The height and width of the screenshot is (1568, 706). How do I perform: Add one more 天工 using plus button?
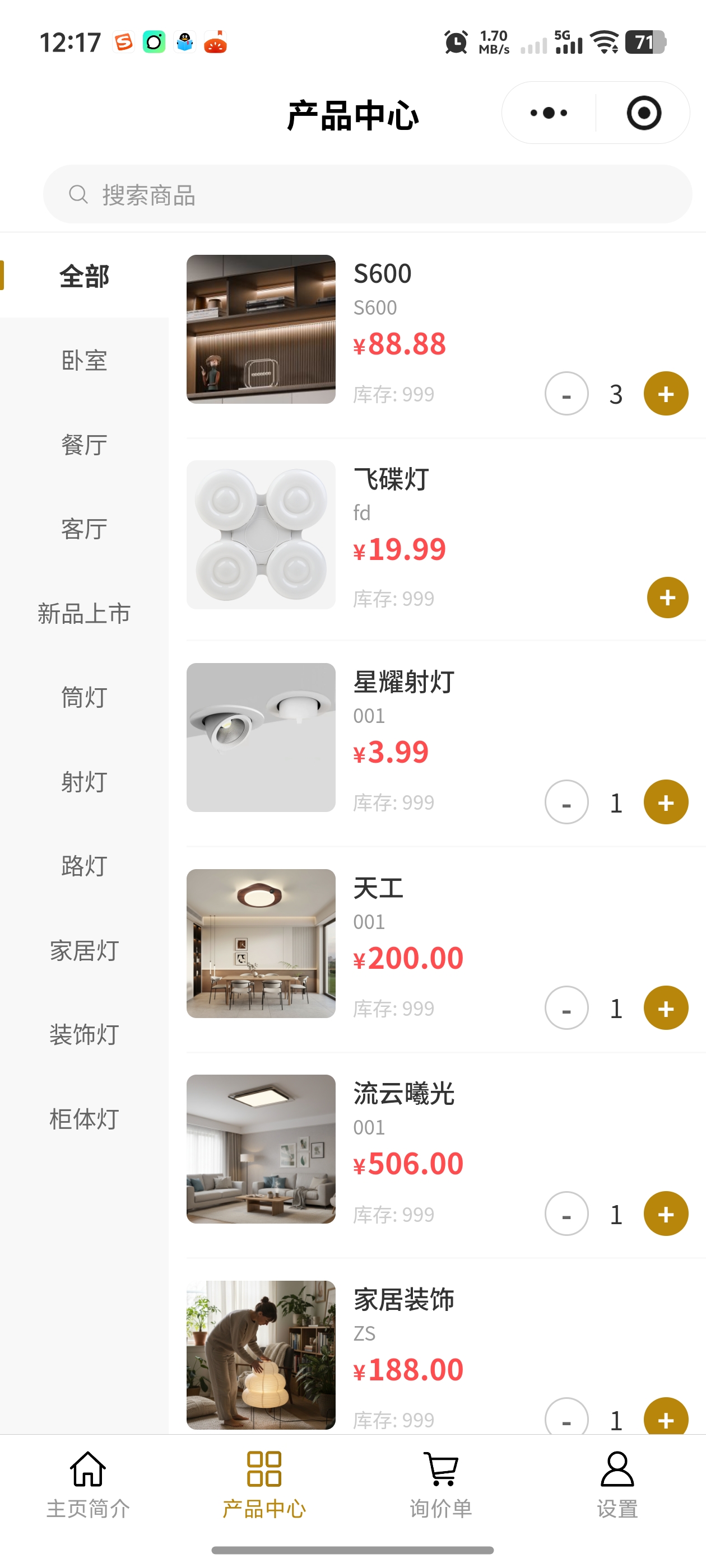[x=665, y=1008]
